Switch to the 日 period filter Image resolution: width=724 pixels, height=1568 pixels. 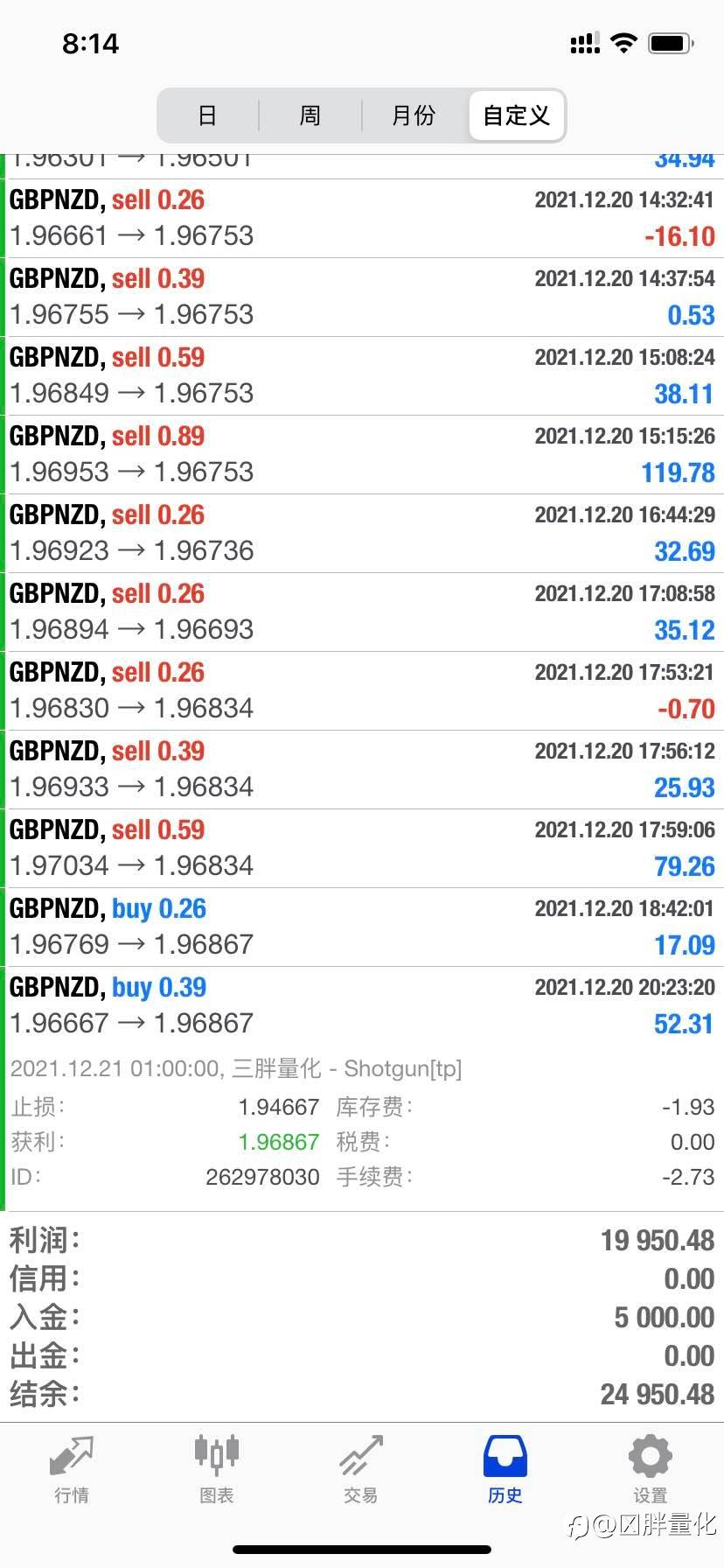click(x=207, y=115)
